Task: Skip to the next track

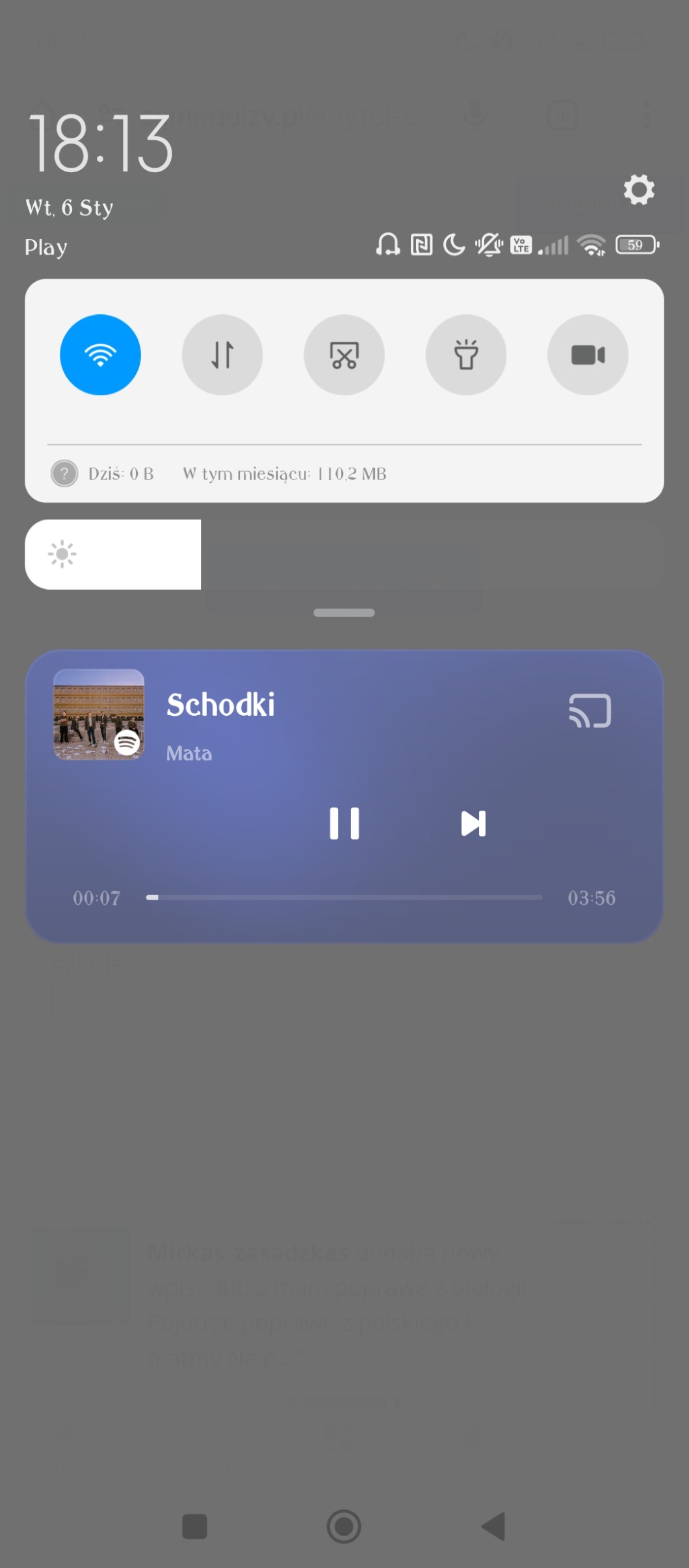Action: (x=473, y=824)
